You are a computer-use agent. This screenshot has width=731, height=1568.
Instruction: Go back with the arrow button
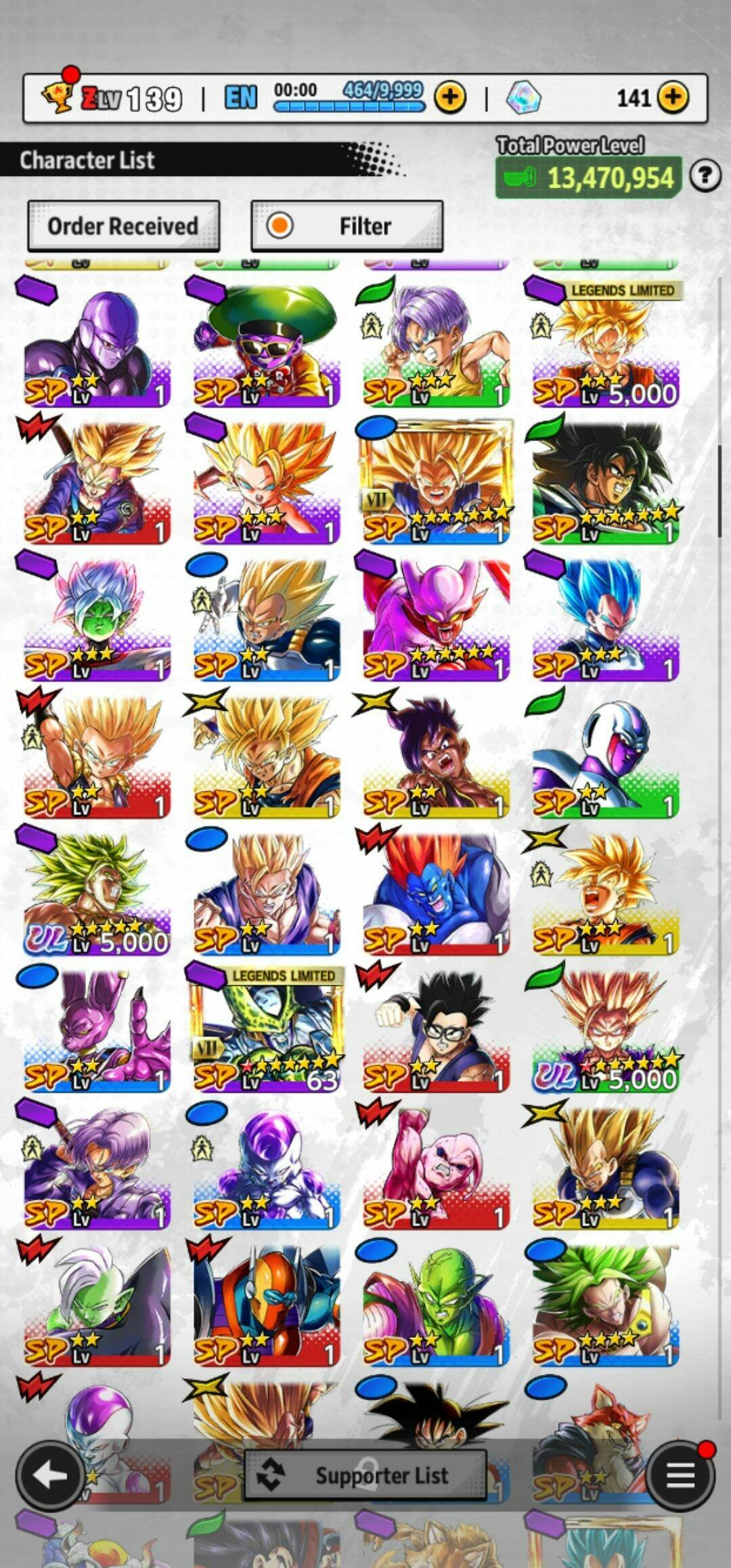coord(49,1476)
